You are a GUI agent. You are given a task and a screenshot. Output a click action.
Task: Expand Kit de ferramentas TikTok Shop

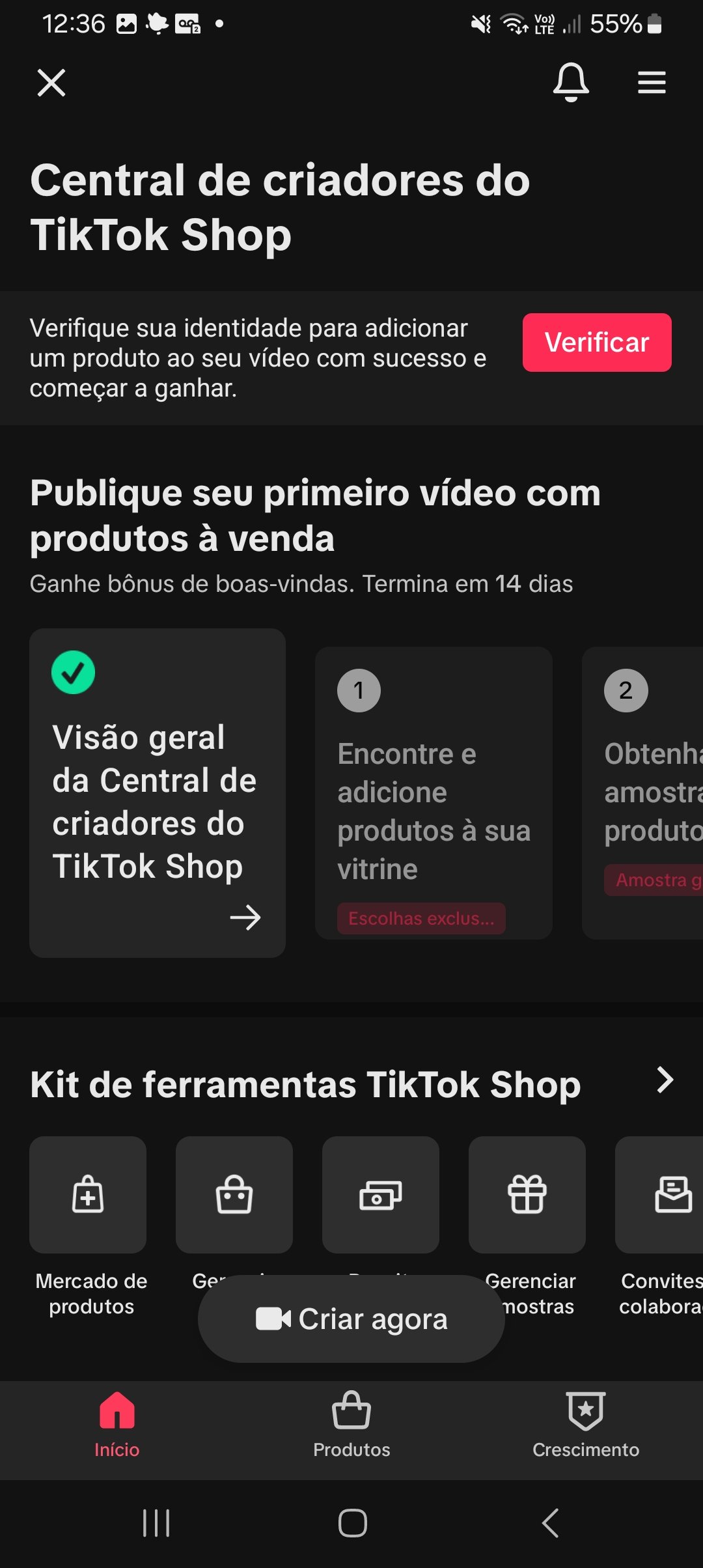[664, 1080]
